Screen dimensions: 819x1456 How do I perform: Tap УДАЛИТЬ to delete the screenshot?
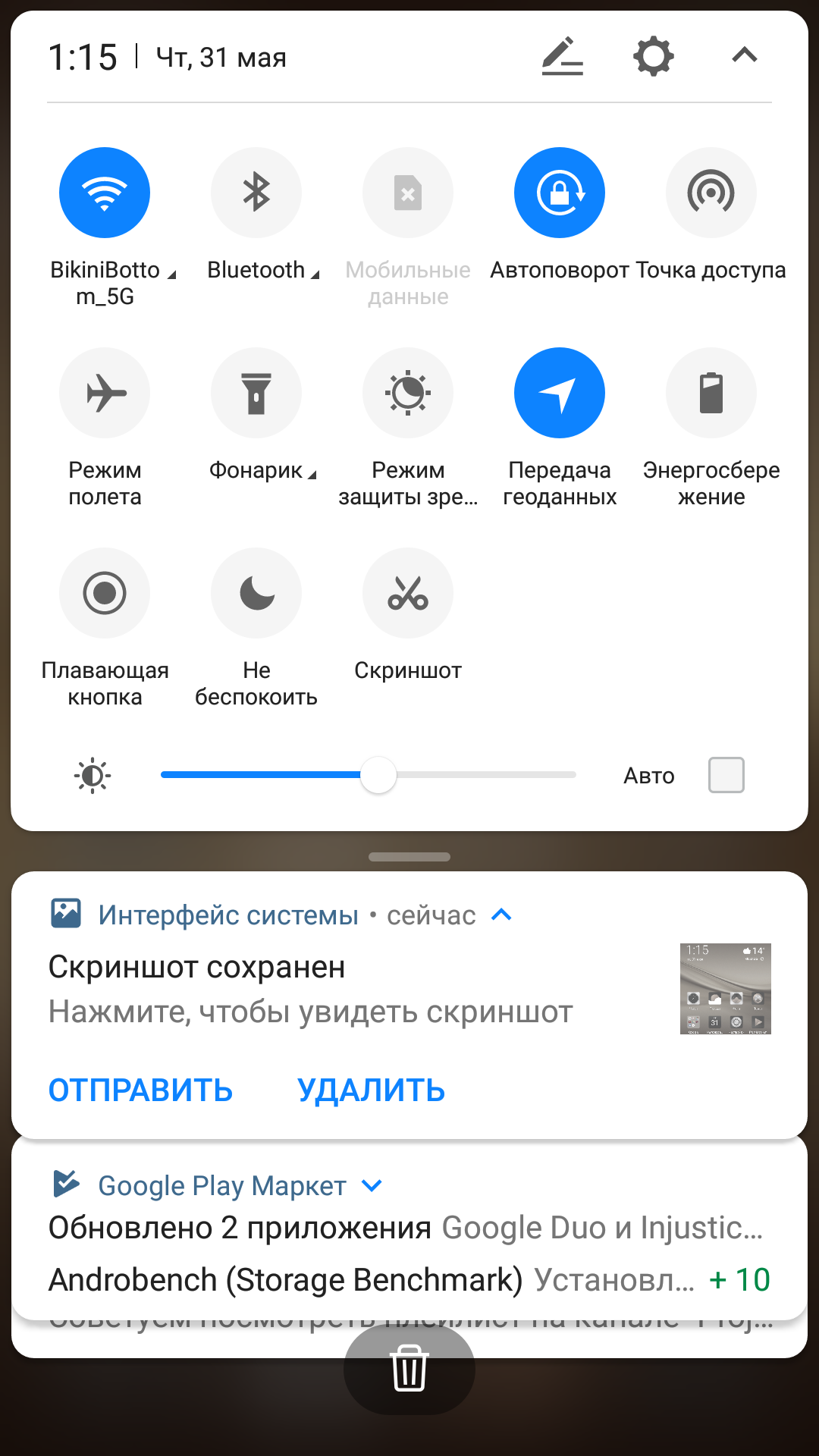point(371,1090)
